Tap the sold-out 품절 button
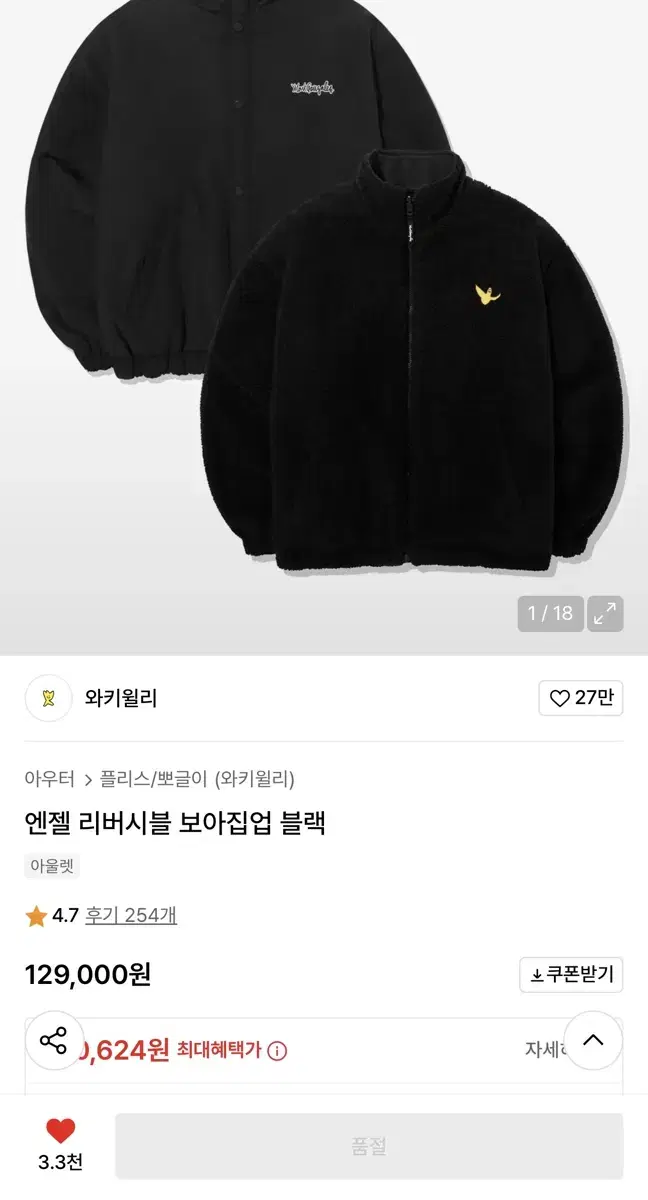 (x=369, y=1146)
